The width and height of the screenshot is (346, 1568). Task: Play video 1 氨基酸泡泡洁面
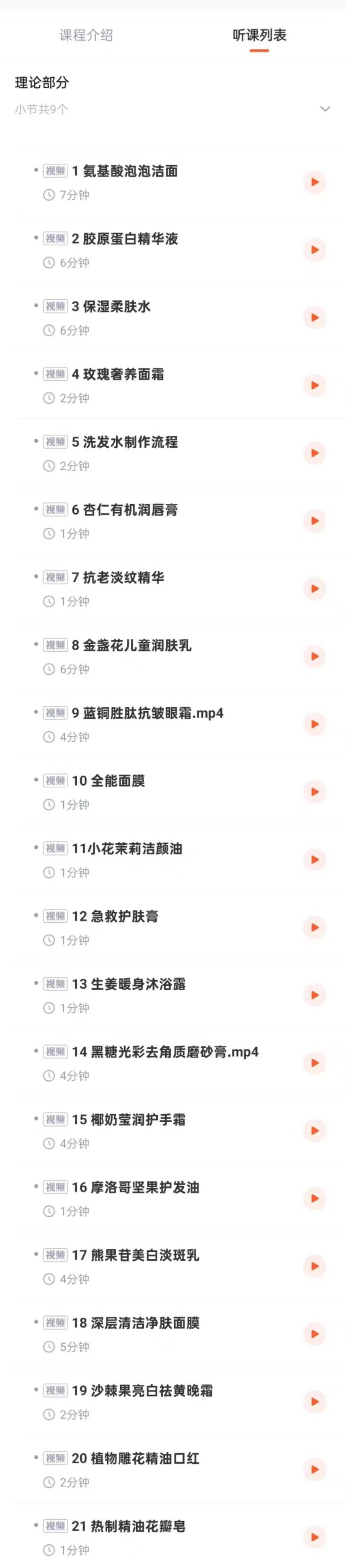314,182
